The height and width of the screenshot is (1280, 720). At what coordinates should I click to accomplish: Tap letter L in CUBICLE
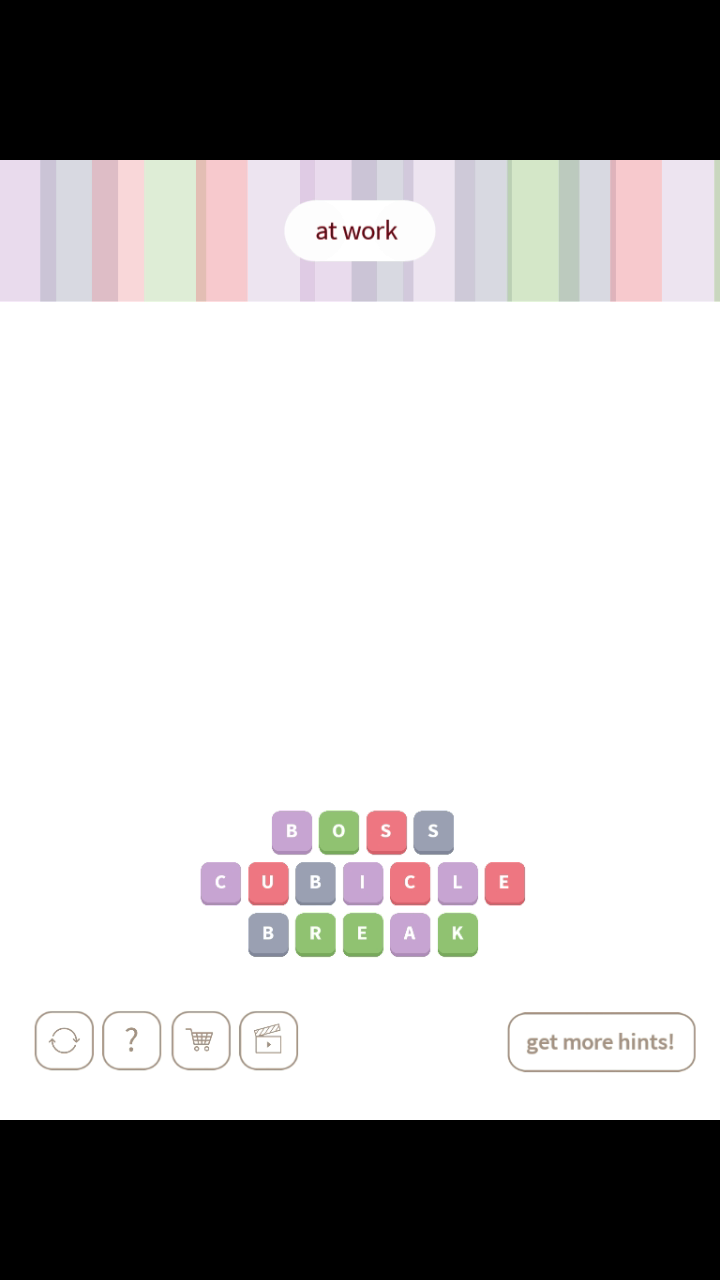(457, 882)
